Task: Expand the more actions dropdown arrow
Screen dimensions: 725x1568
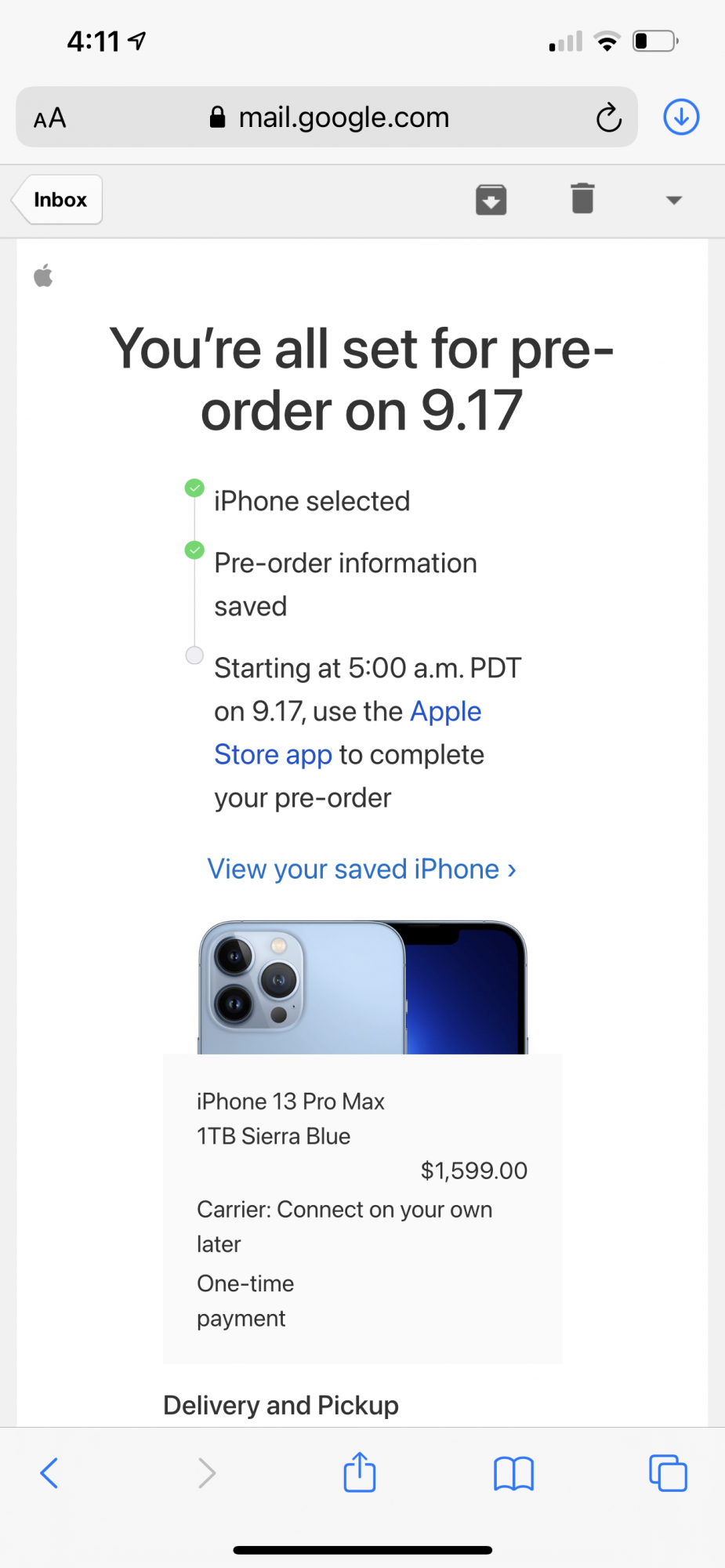Action: (x=673, y=200)
